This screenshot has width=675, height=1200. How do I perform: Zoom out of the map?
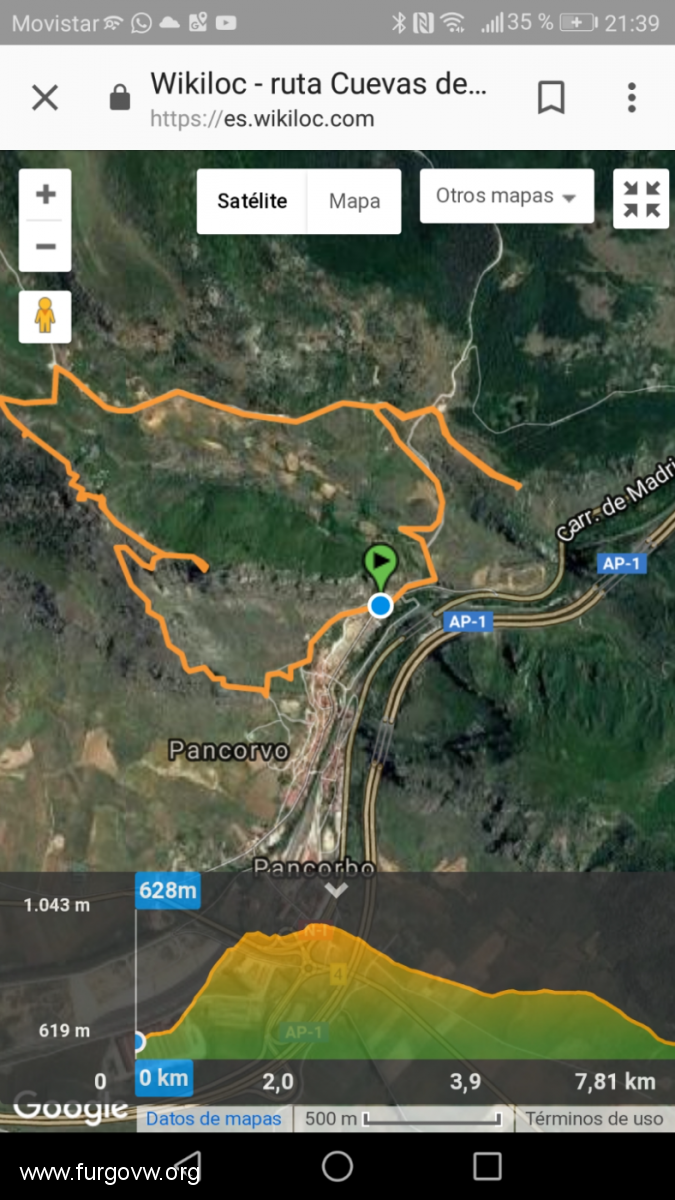[x=45, y=246]
